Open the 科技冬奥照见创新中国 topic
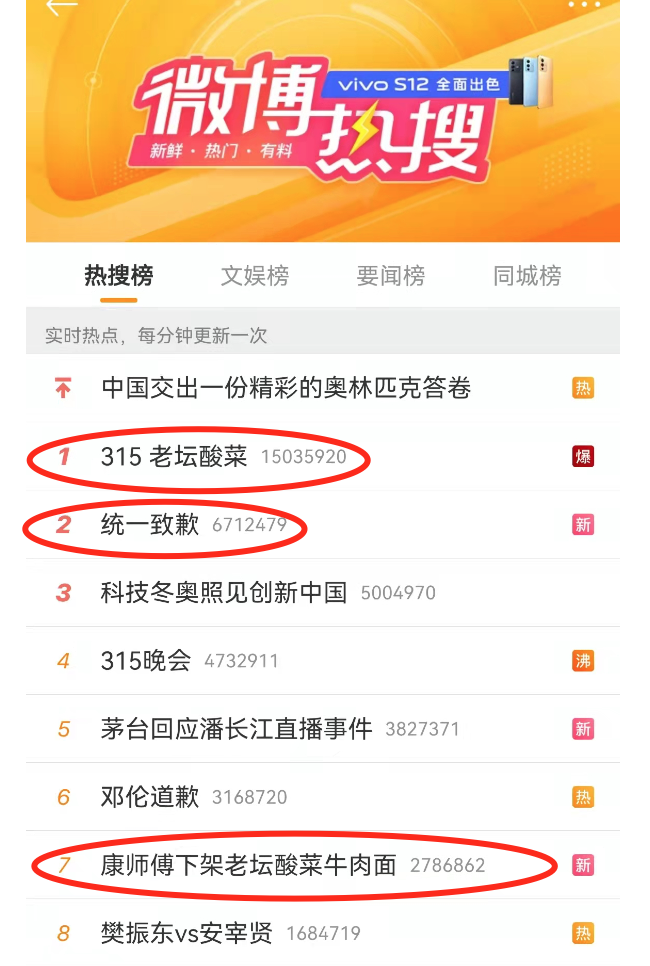Viewport: 650px width, 966px height. 224,593
